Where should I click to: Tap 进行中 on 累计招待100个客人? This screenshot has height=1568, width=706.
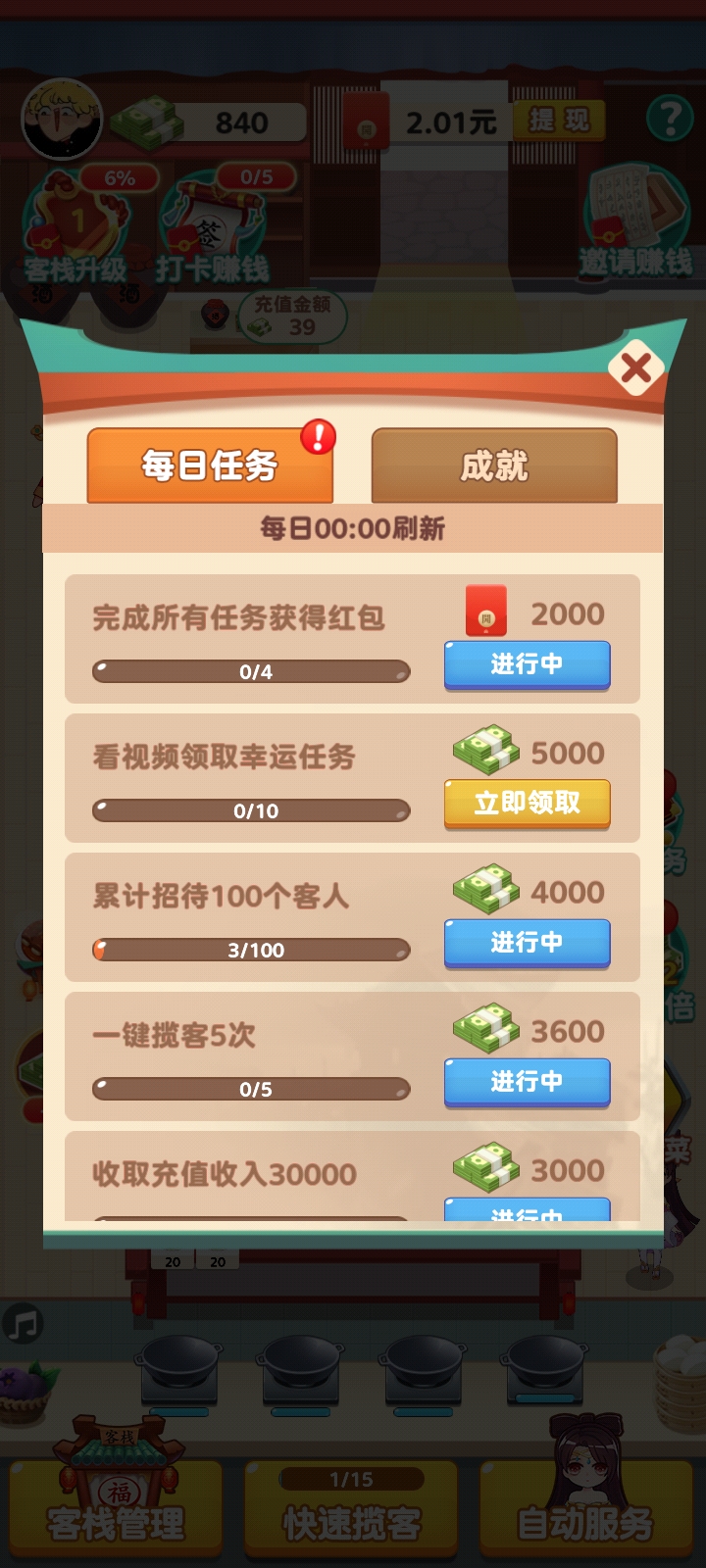pyautogui.click(x=527, y=943)
